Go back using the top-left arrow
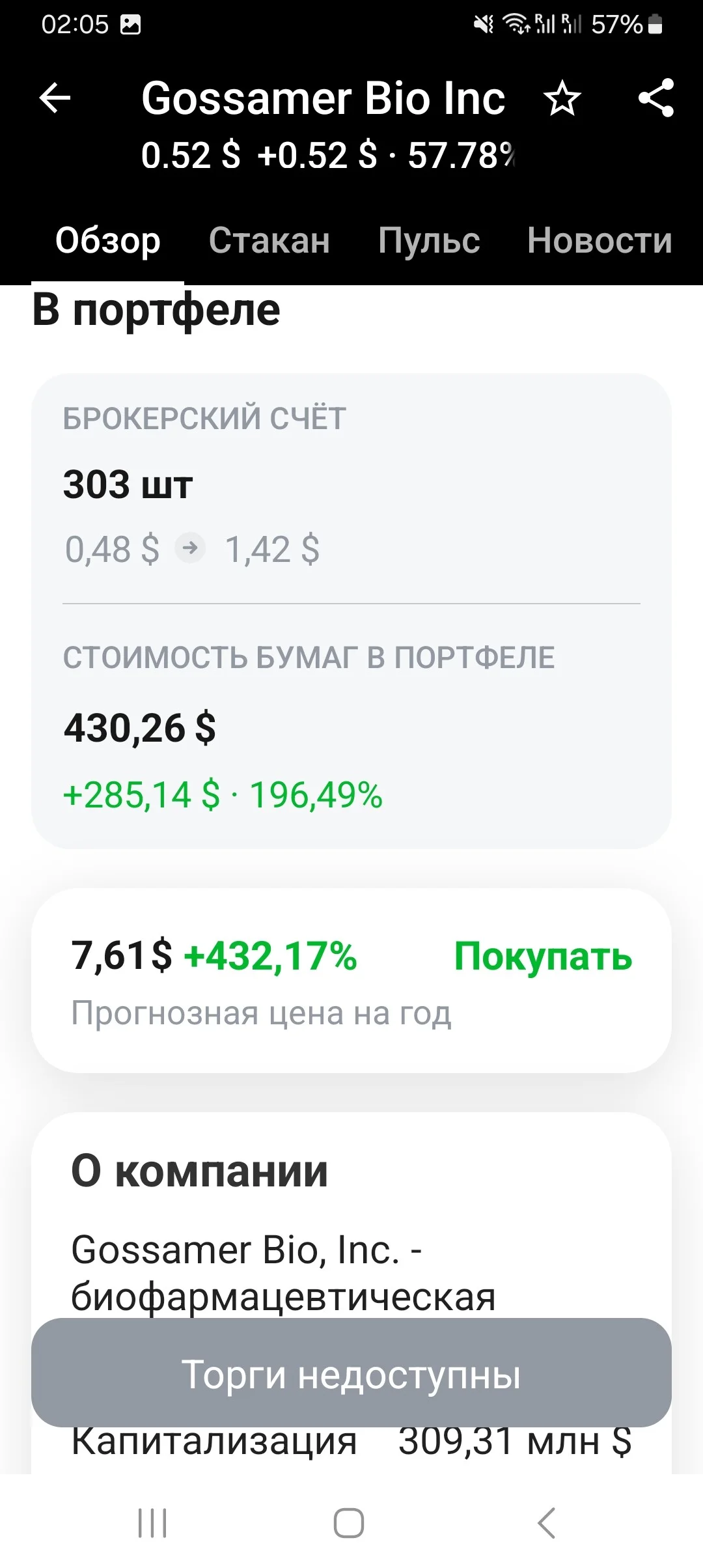Image resolution: width=703 pixels, height=1568 pixels. click(x=55, y=99)
